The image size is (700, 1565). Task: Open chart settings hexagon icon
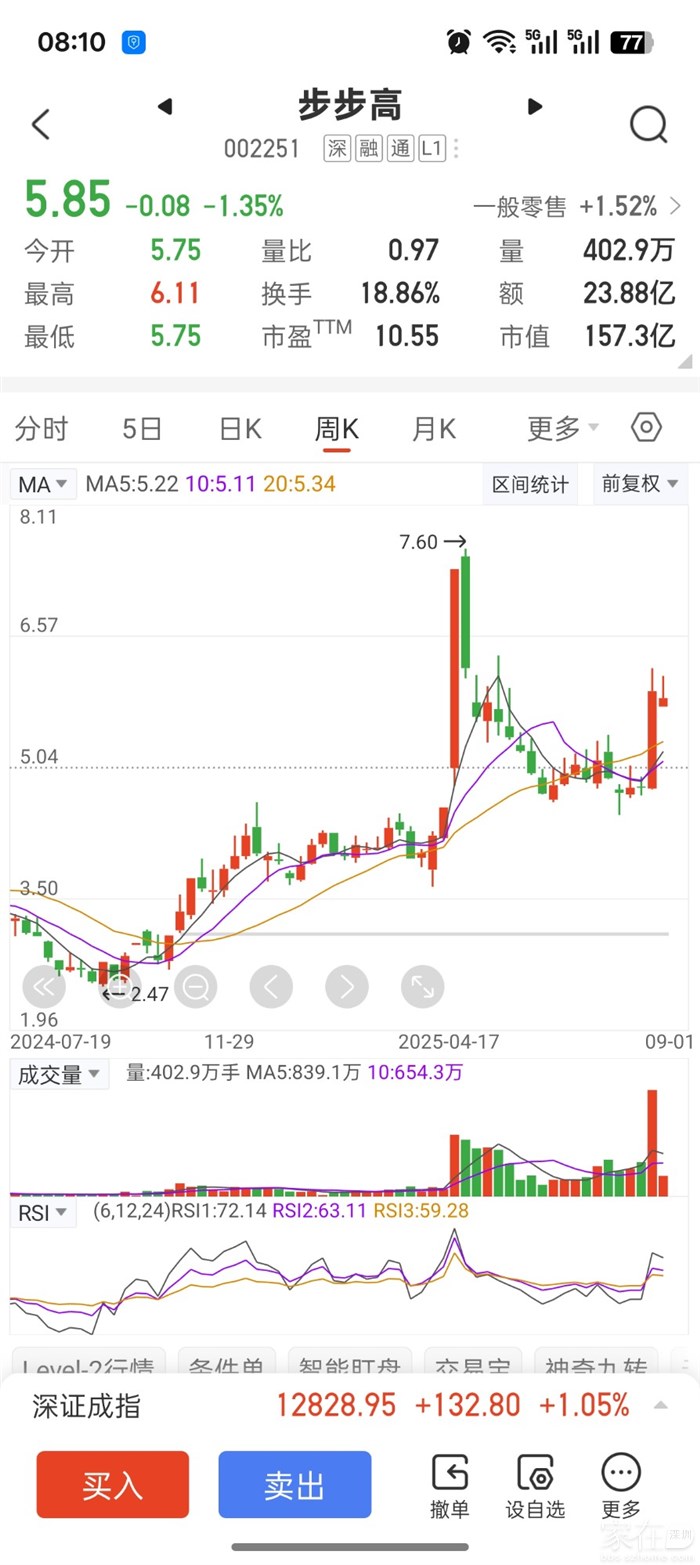[x=647, y=428]
